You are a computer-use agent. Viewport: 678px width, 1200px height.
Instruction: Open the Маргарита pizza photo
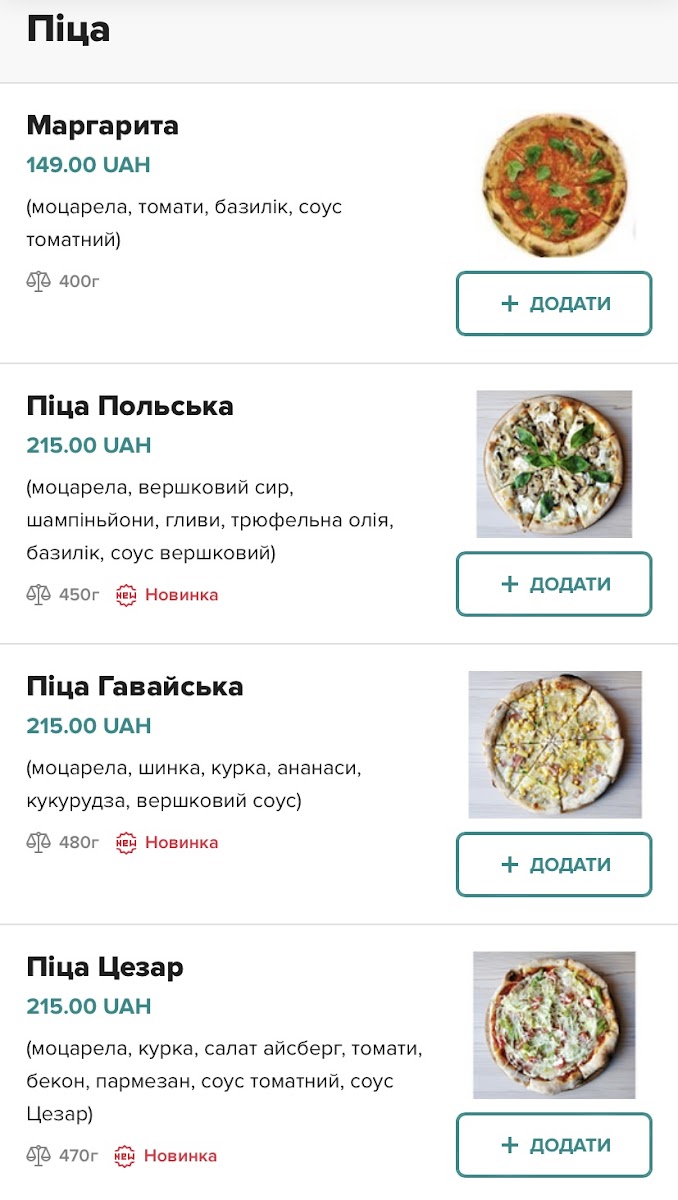click(x=556, y=185)
